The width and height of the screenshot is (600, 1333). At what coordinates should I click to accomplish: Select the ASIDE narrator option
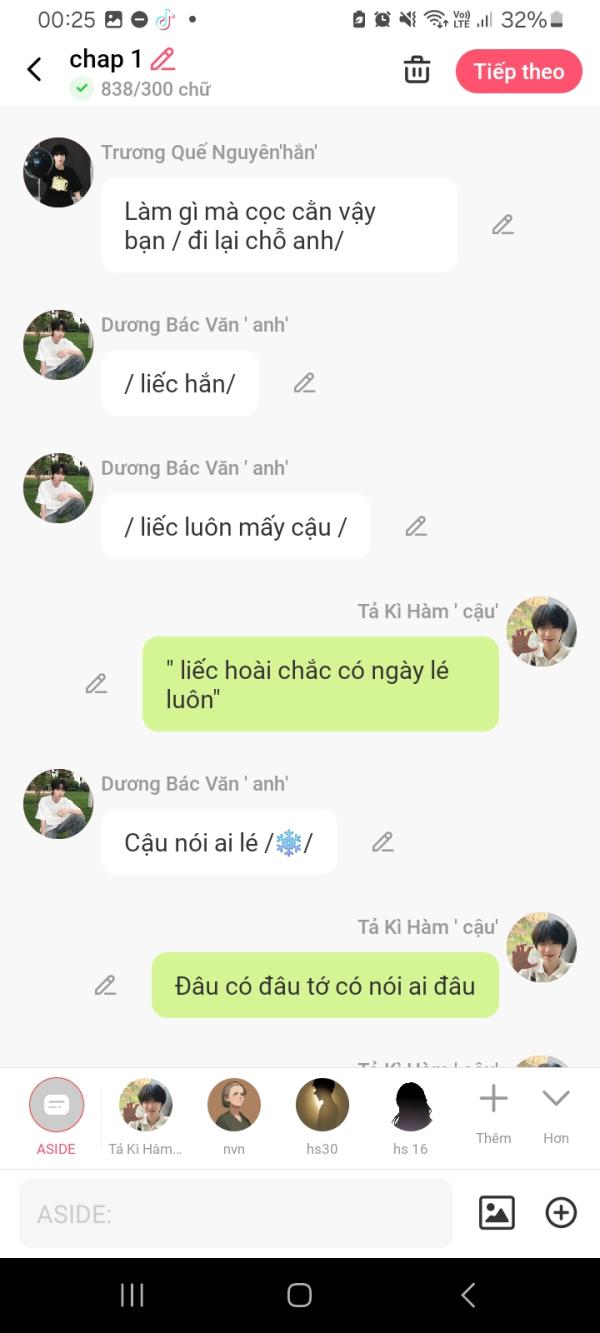click(x=57, y=1115)
